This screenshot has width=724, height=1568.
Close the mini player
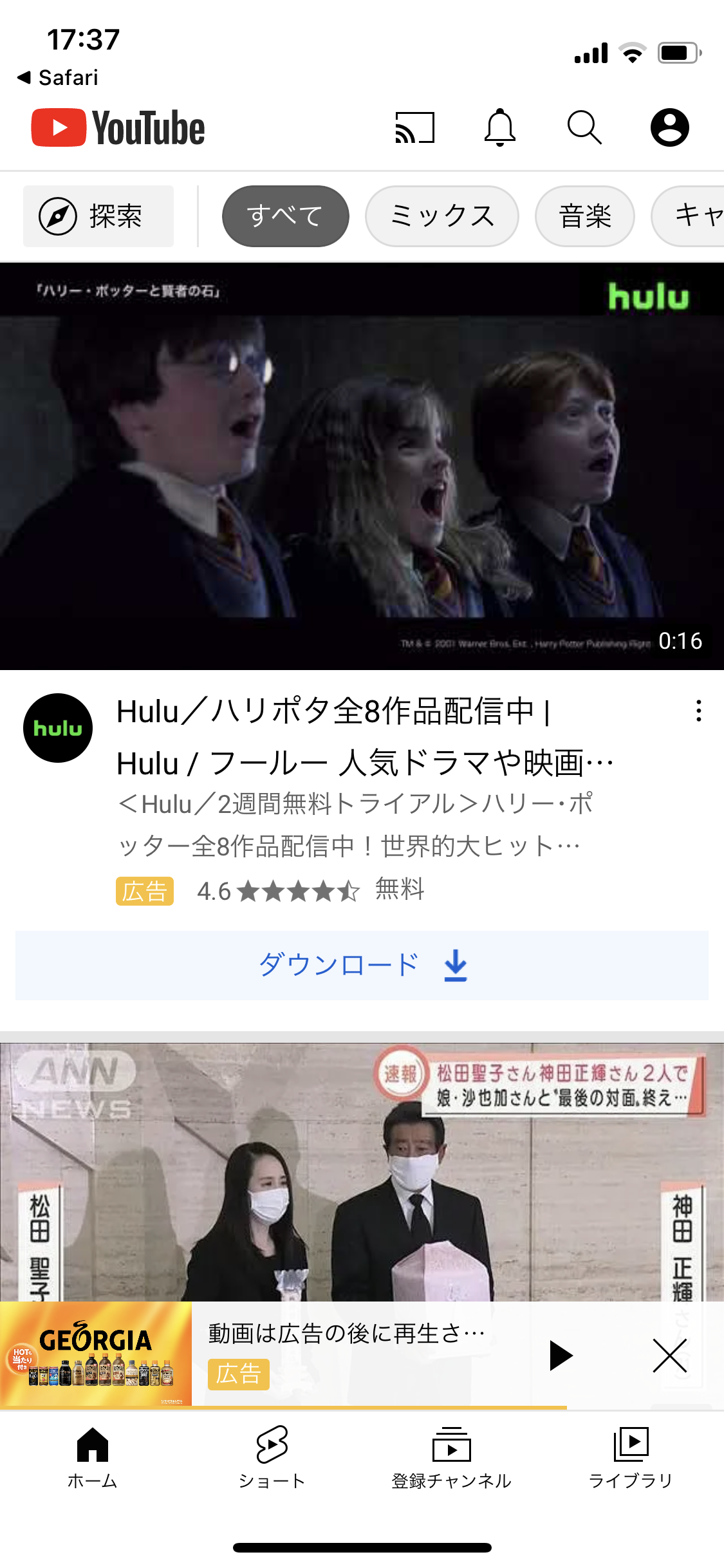pos(669,1356)
